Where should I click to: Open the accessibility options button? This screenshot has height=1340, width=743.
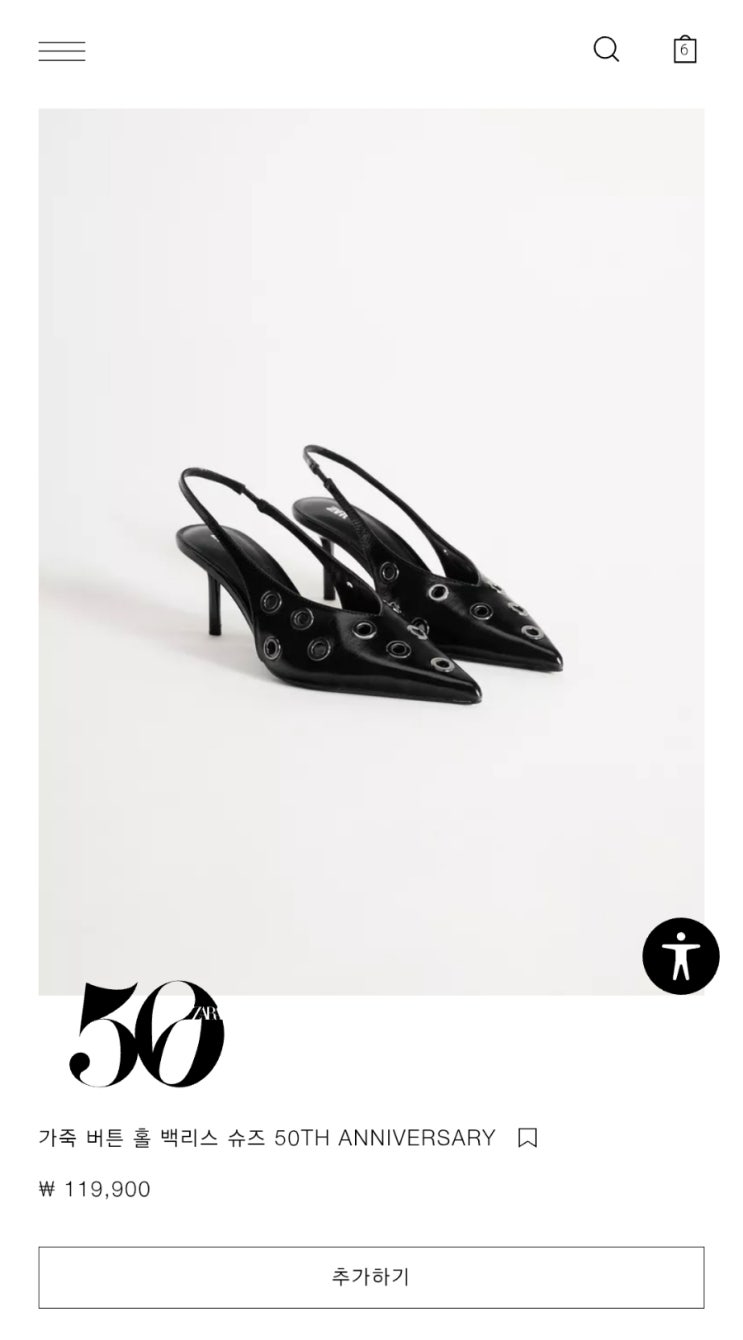tap(680, 956)
